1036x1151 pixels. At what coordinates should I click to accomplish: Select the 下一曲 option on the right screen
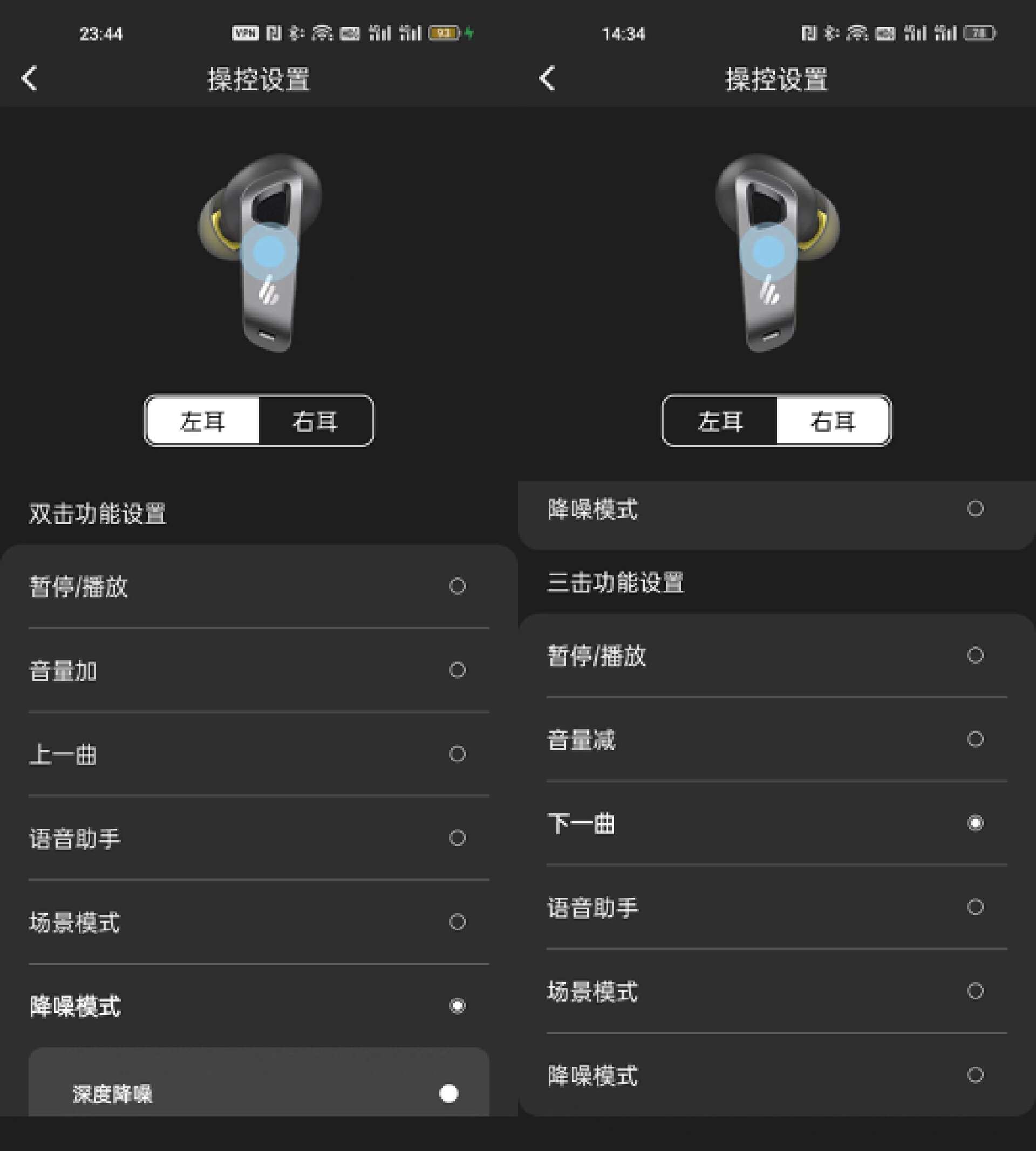(x=974, y=822)
